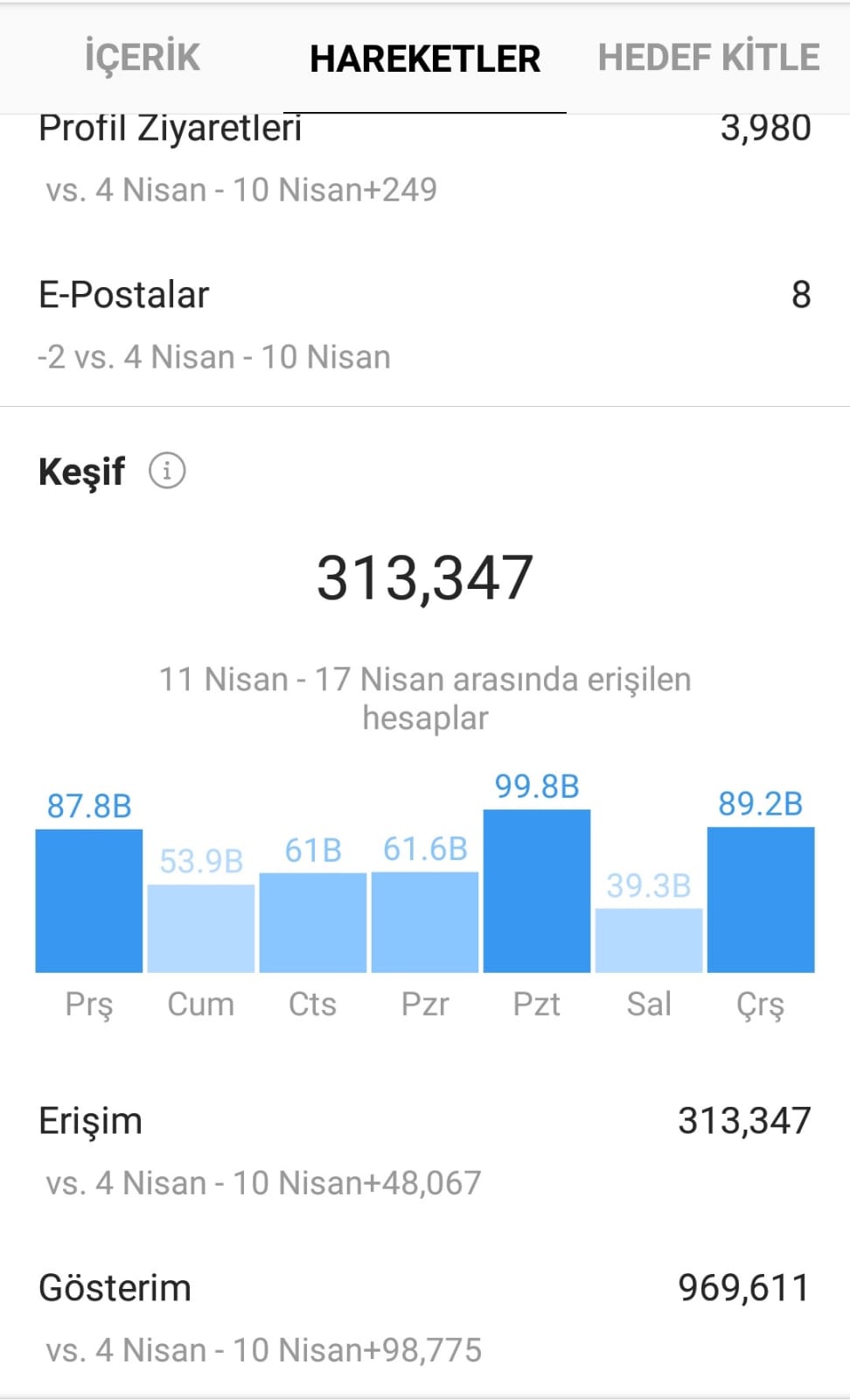850x1400 pixels.
Task: Open the info icon next to Keşif
Action: tap(167, 471)
